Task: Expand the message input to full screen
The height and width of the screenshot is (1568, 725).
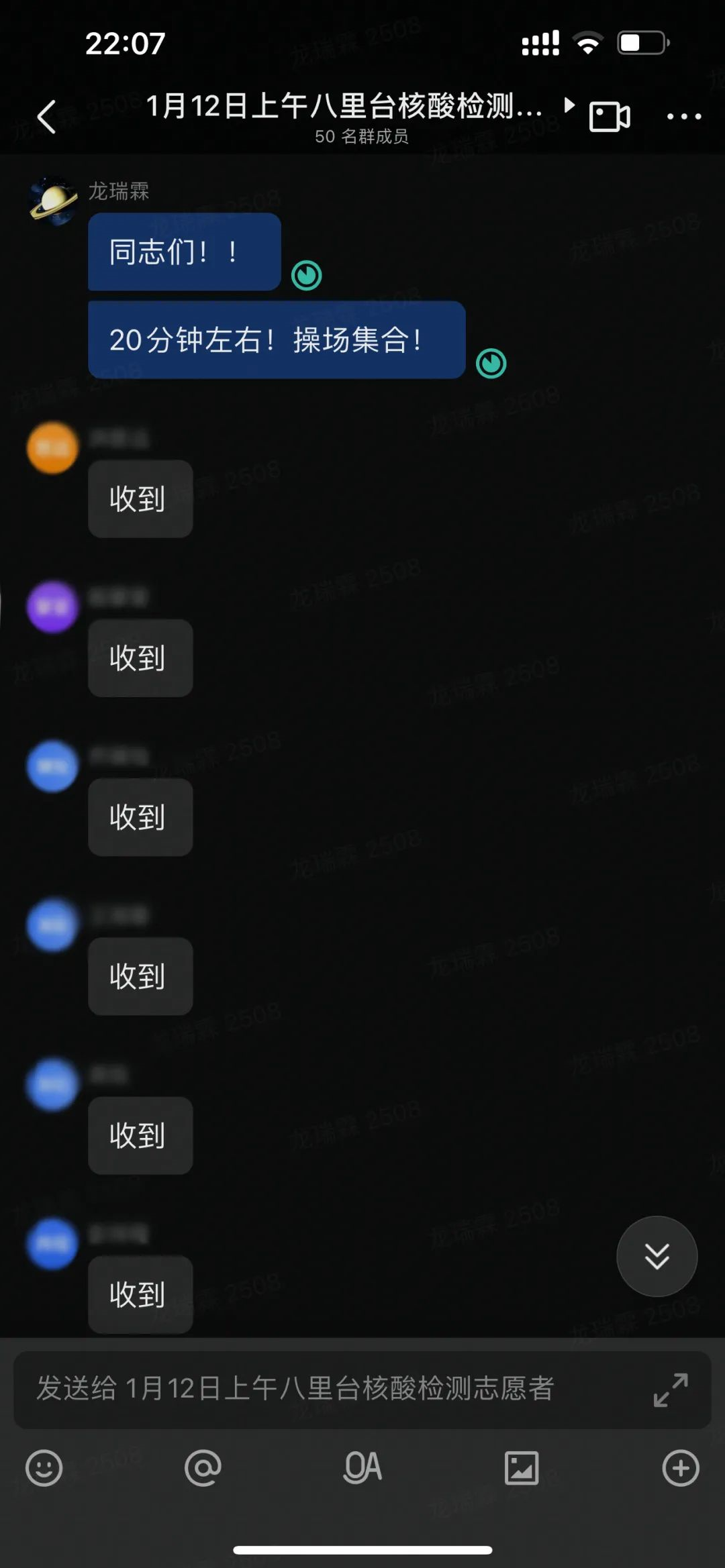Action: (670, 1390)
